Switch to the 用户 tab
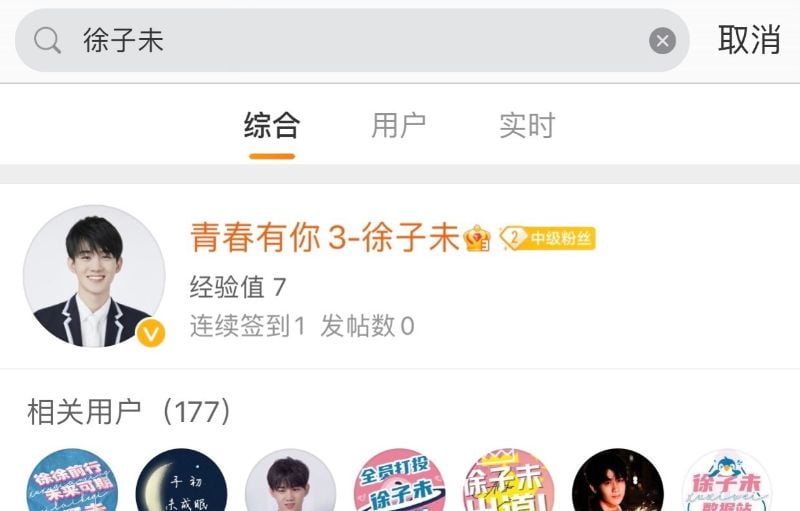Image resolution: width=800 pixels, height=511 pixels. point(399,126)
